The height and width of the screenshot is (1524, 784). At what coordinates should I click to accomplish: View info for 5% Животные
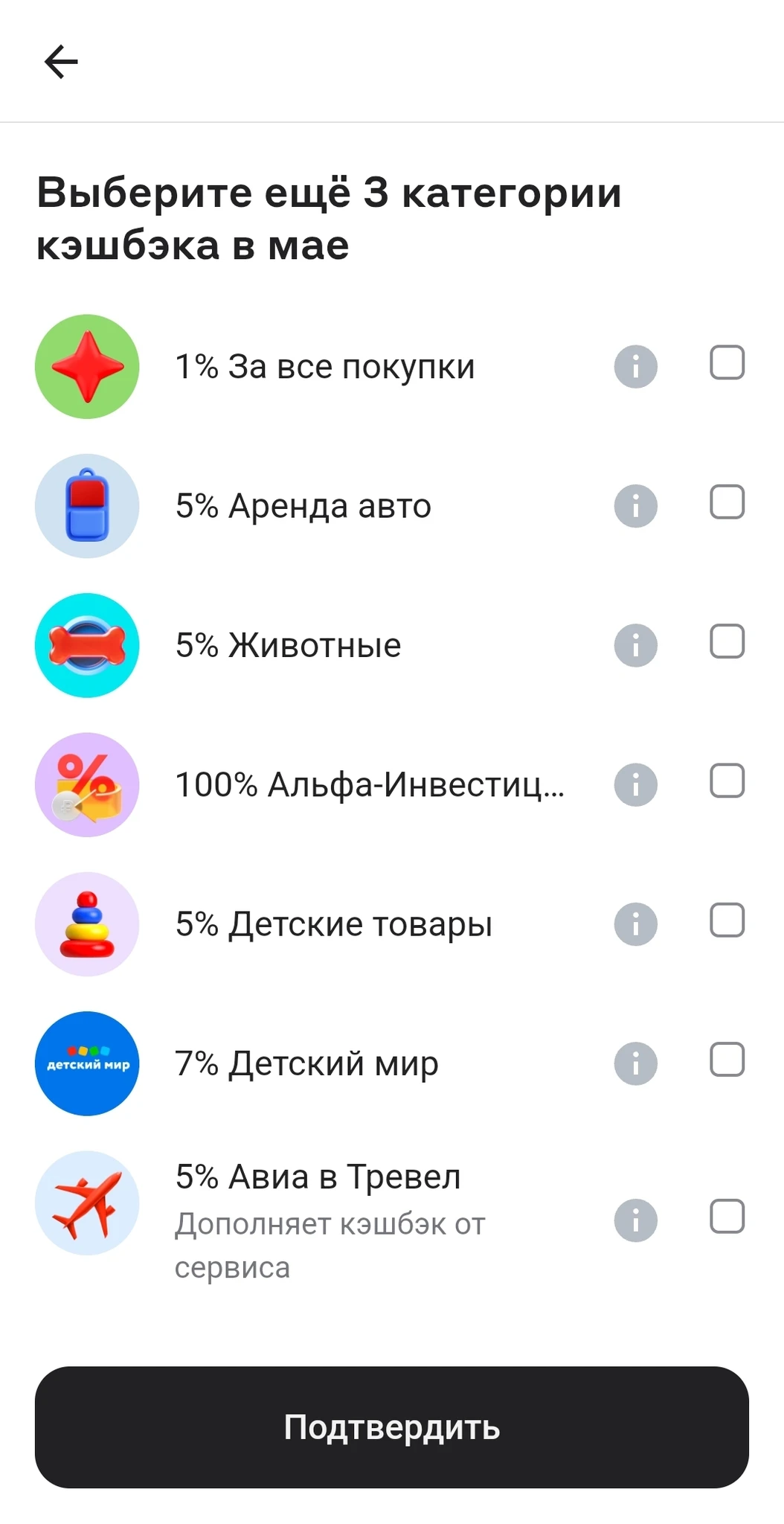635,645
